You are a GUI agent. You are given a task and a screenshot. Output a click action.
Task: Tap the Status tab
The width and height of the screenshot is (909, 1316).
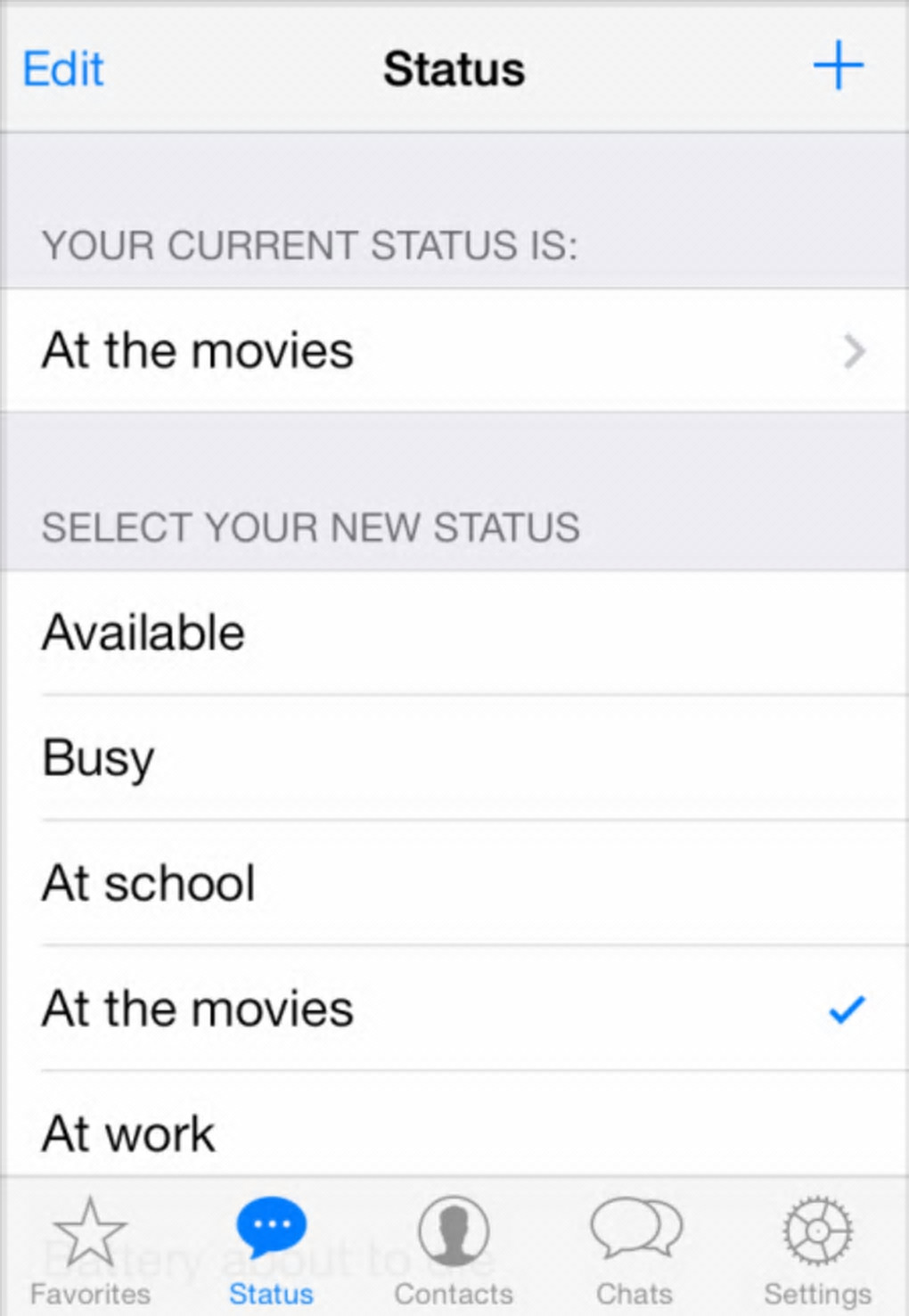(x=272, y=1249)
